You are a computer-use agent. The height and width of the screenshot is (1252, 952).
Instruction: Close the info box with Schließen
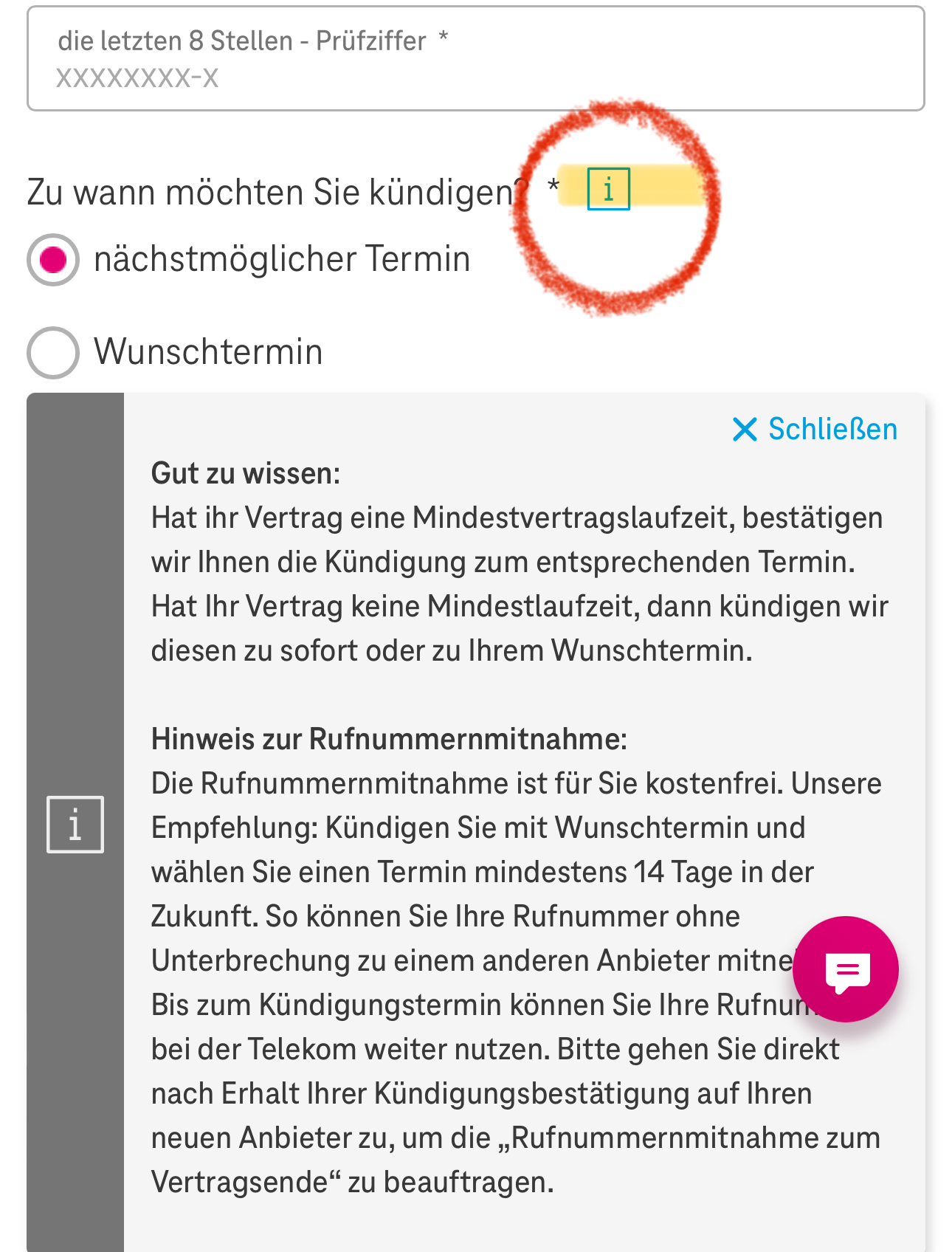pos(815,429)
